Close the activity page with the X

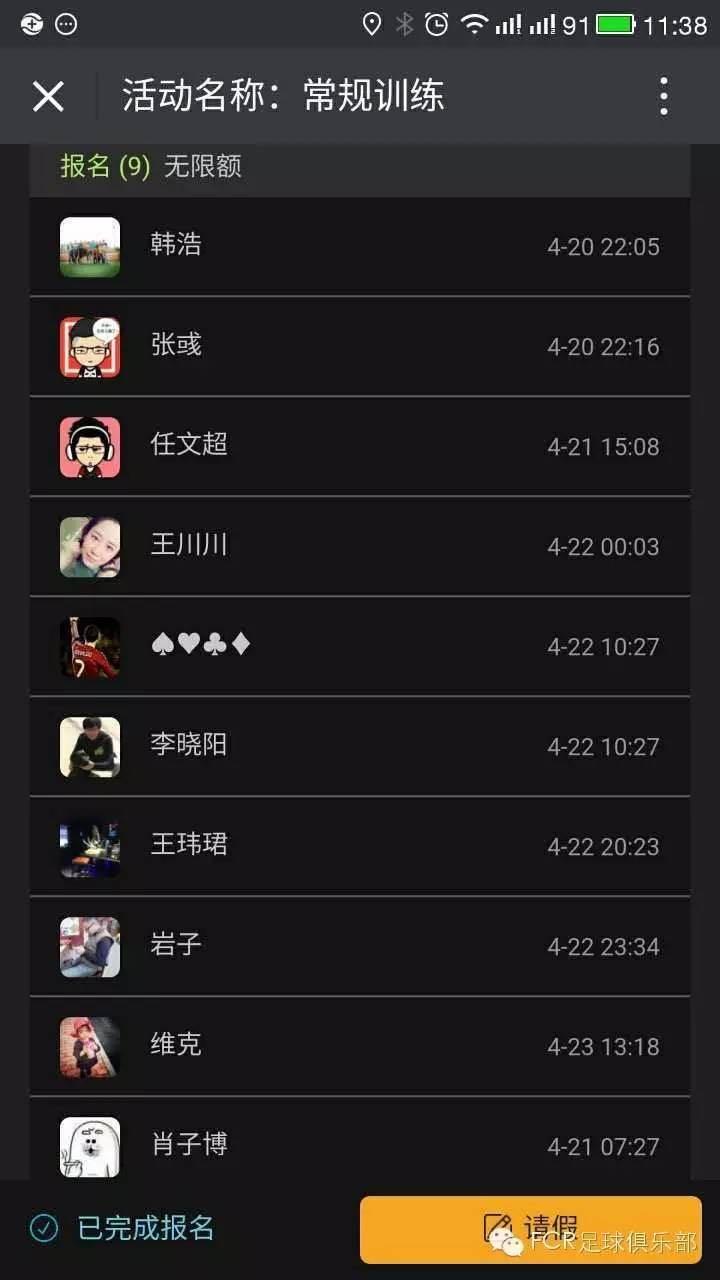tap(48, 96)
